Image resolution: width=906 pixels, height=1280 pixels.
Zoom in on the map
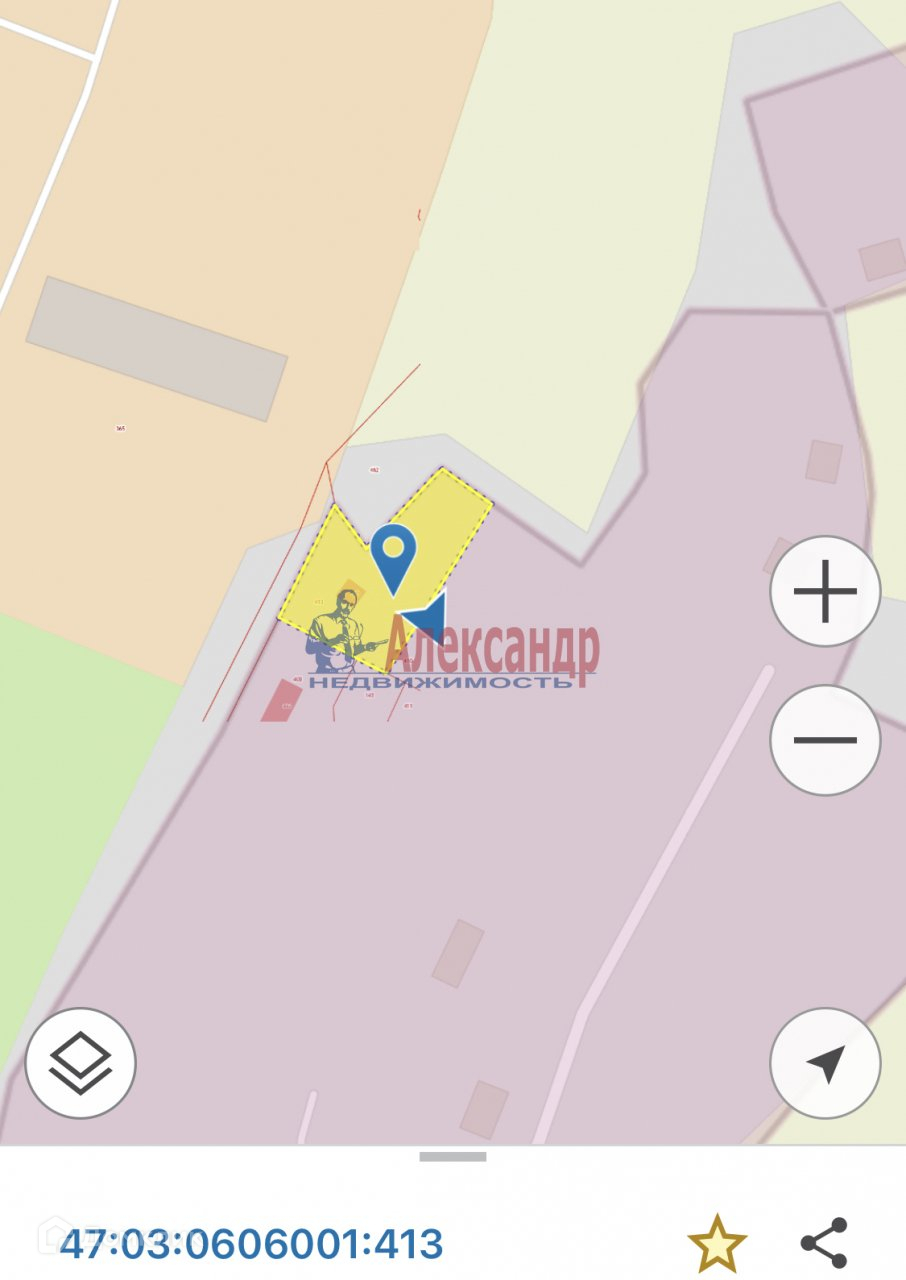825,591
